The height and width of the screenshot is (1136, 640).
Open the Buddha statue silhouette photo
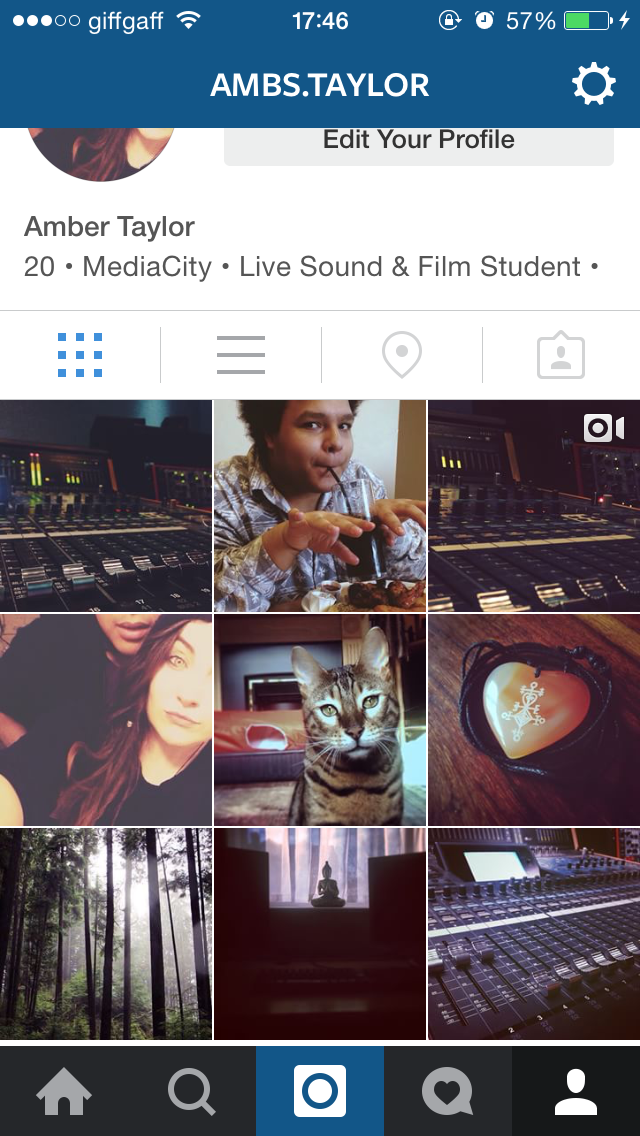[x=320, y=934]
